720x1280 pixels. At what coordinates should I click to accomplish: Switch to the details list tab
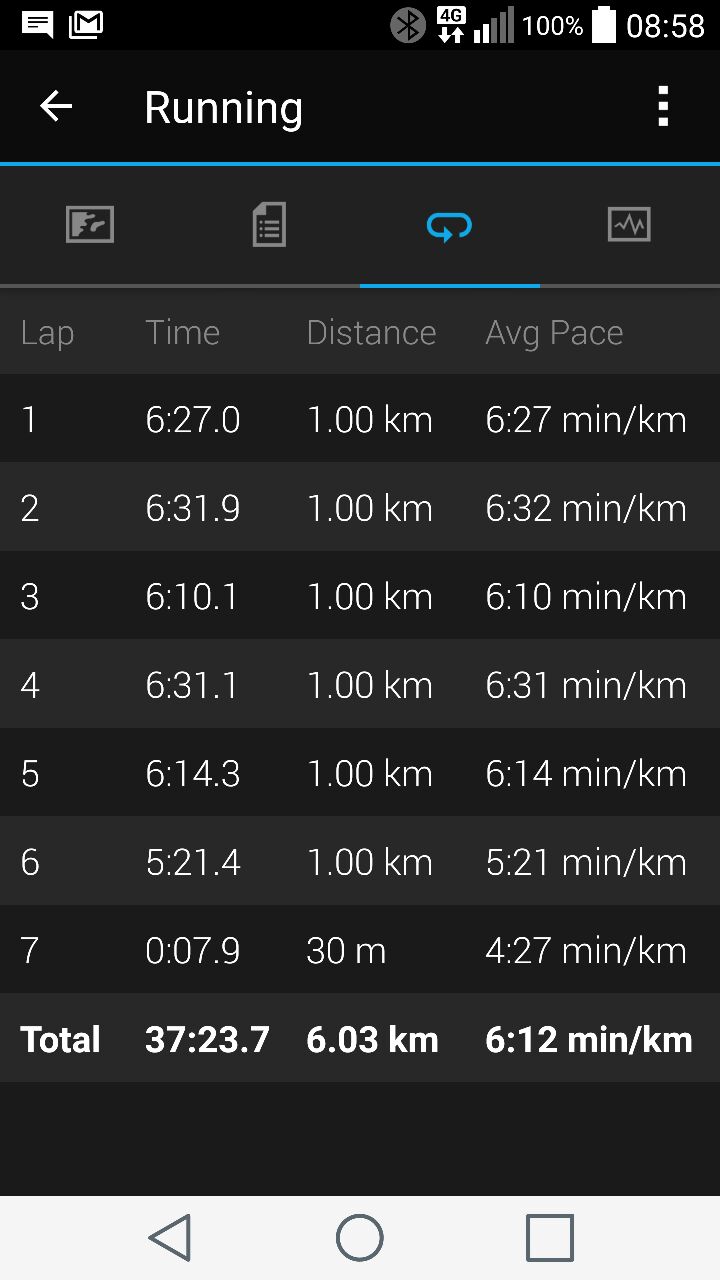click(269, 225)
